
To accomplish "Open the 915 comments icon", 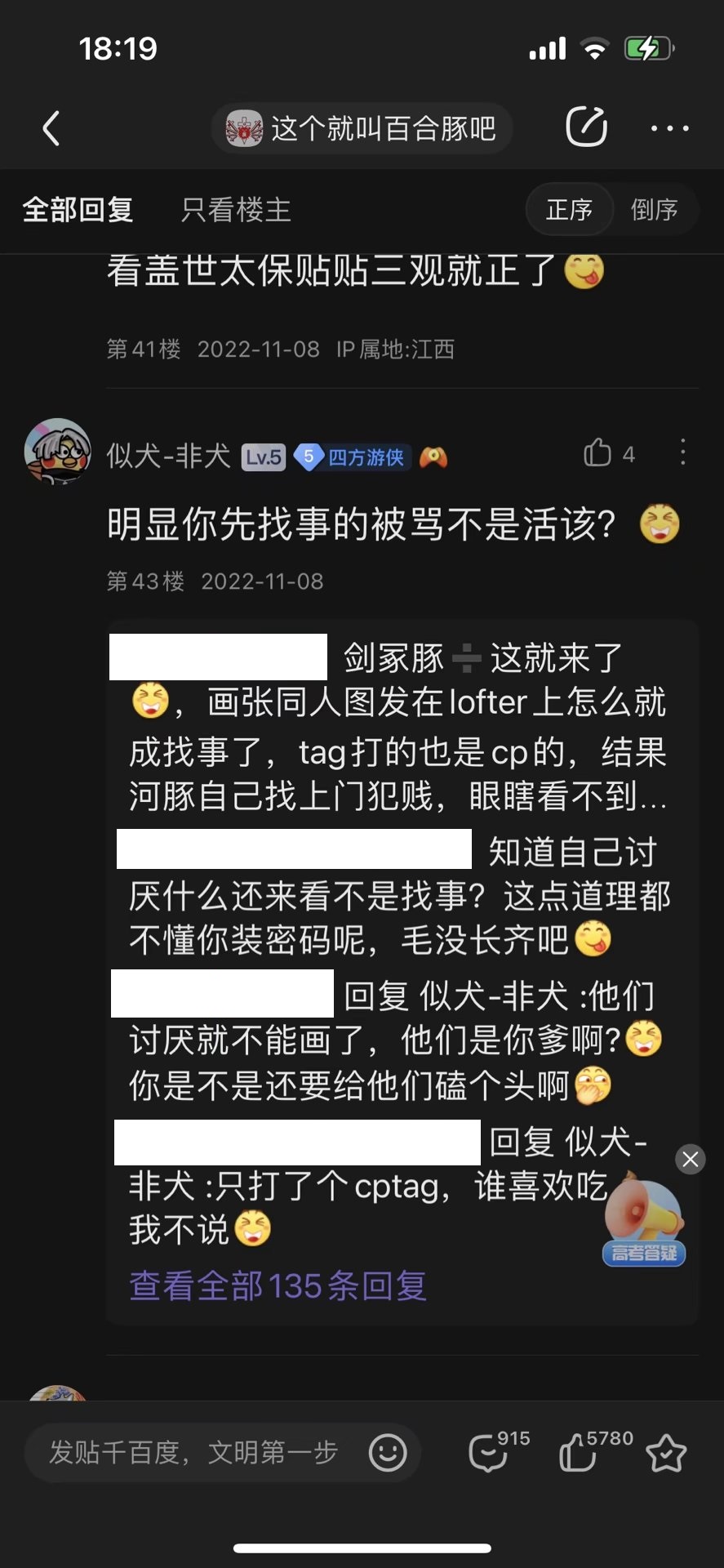I will point(489,1454).
